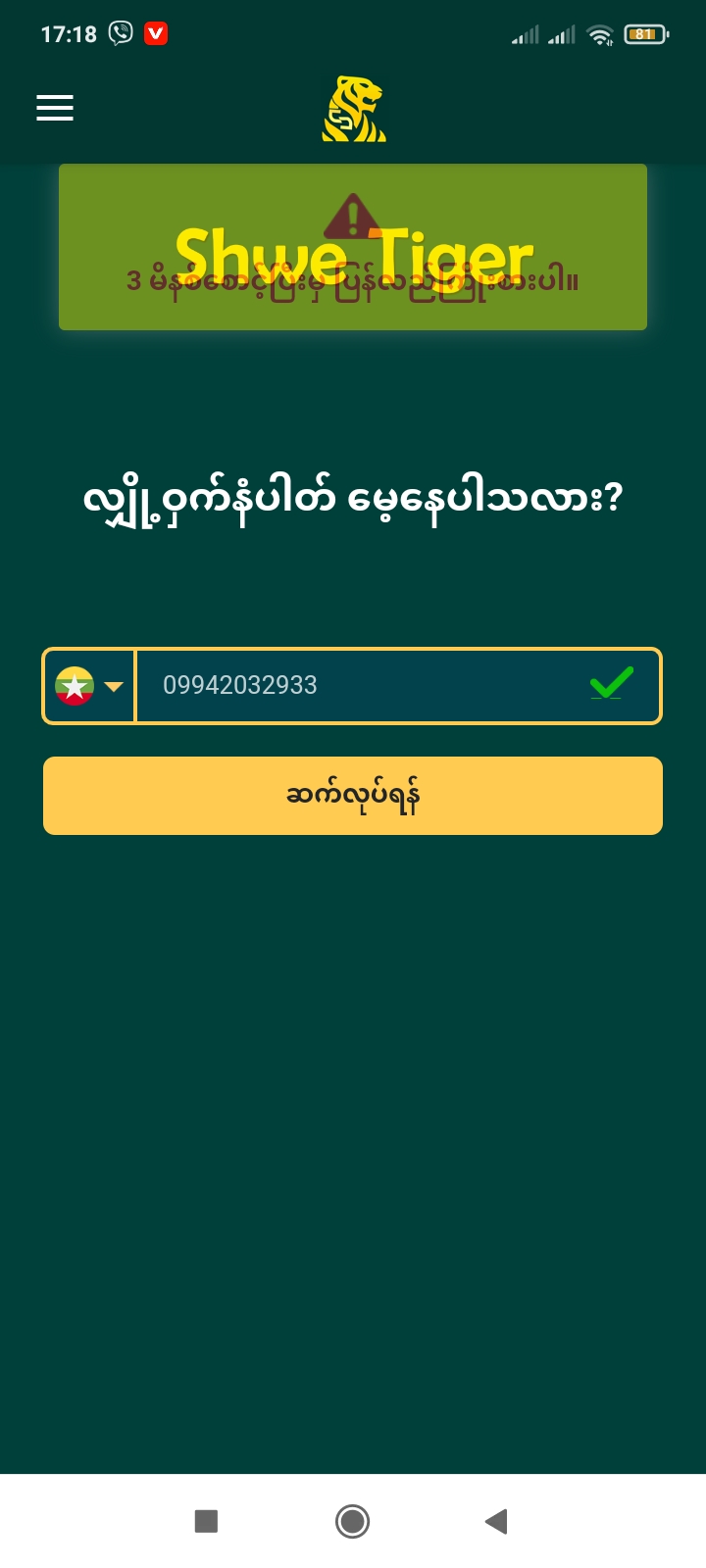The height and width of the screenshot is (1568, 706).
Task: Open the hamburger menu
Action: [x=55, y=108]
